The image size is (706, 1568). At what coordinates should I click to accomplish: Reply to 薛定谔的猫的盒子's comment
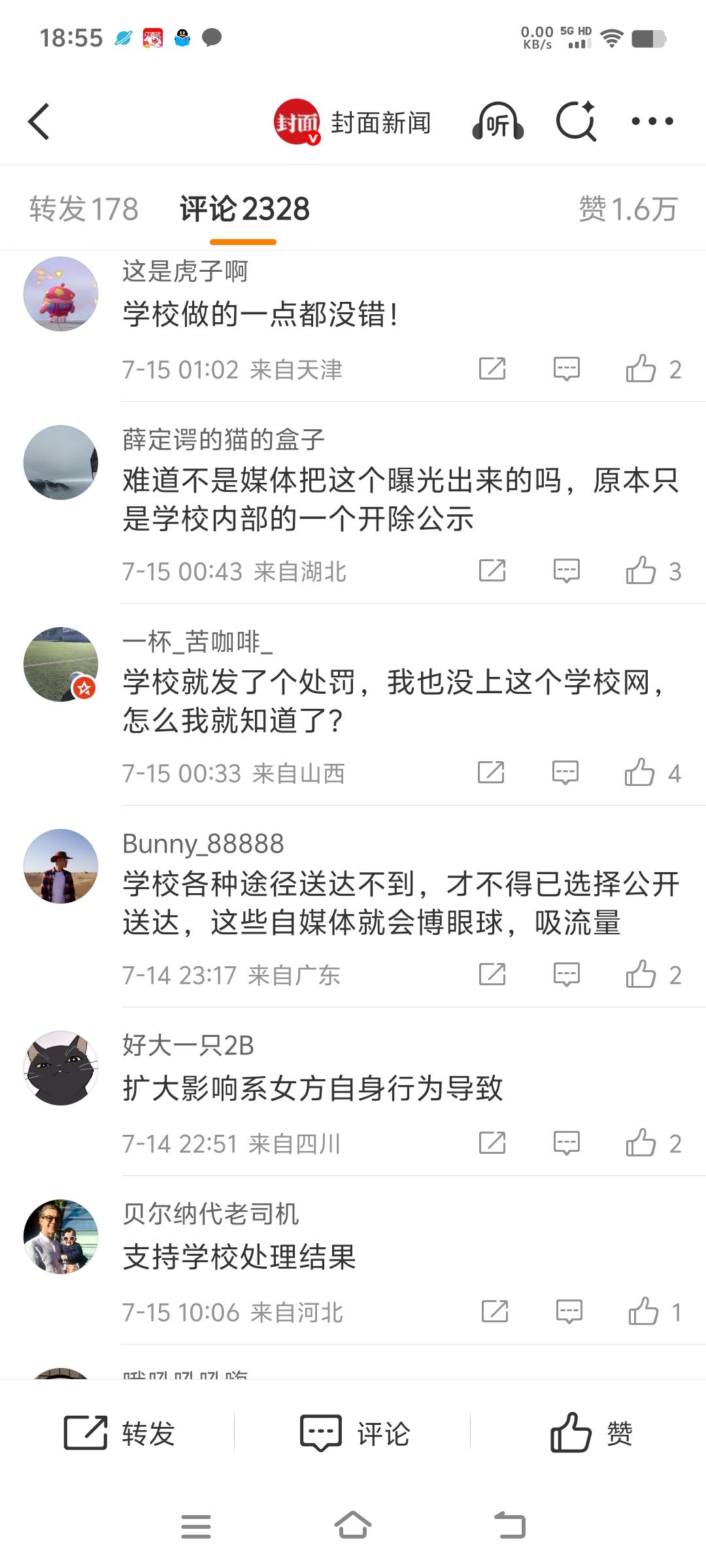pos(566,570)
